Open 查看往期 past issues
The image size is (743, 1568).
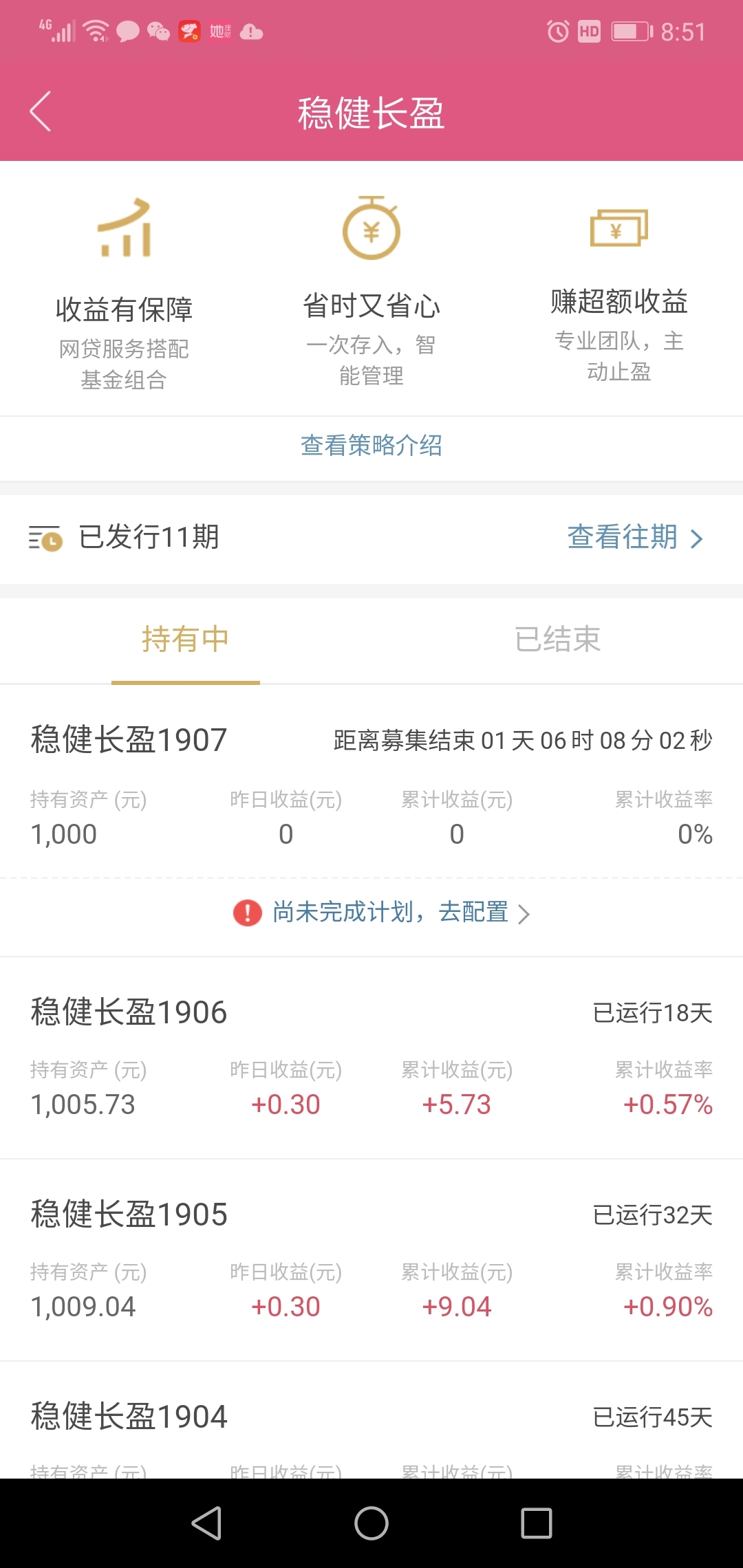635,537
